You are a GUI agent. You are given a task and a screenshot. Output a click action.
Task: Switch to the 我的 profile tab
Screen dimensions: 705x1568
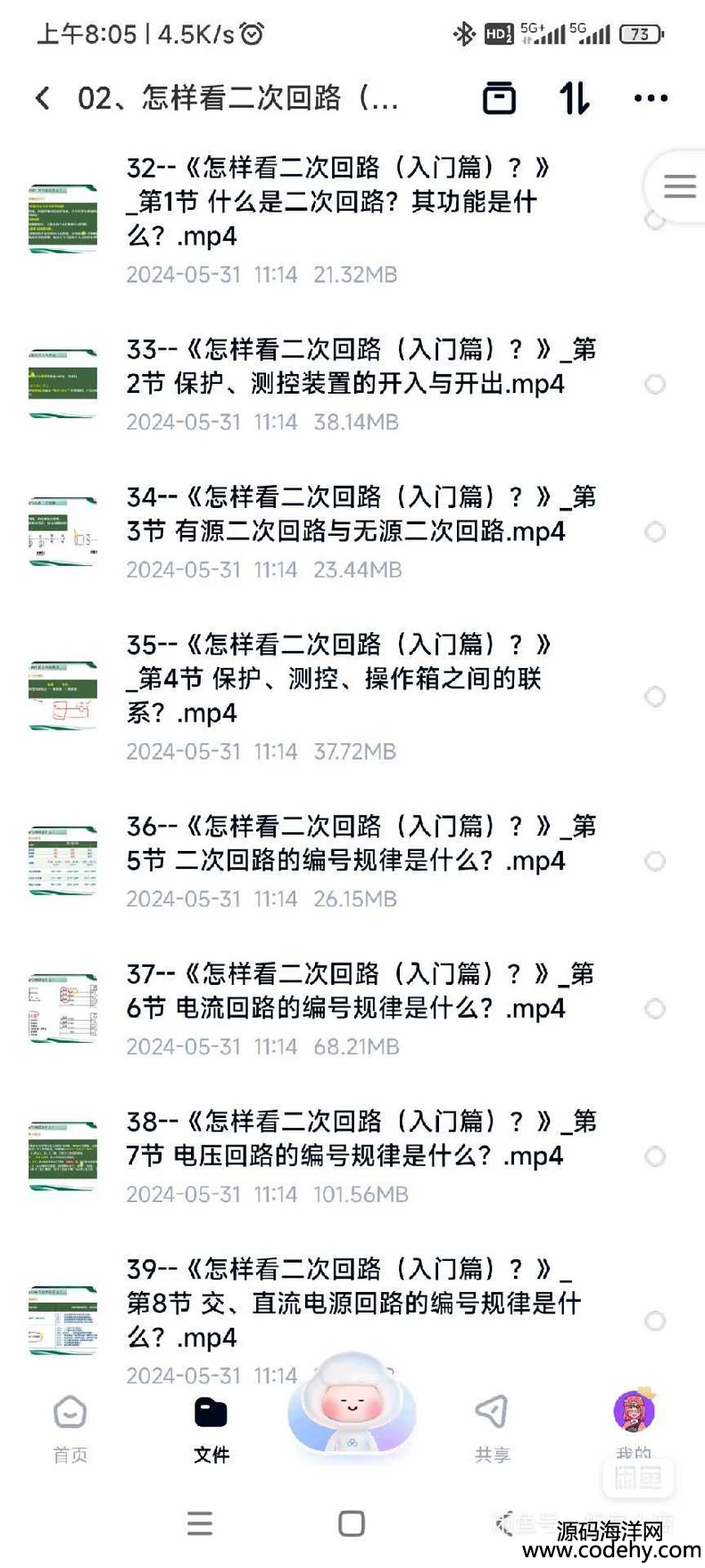(634, 1424)
